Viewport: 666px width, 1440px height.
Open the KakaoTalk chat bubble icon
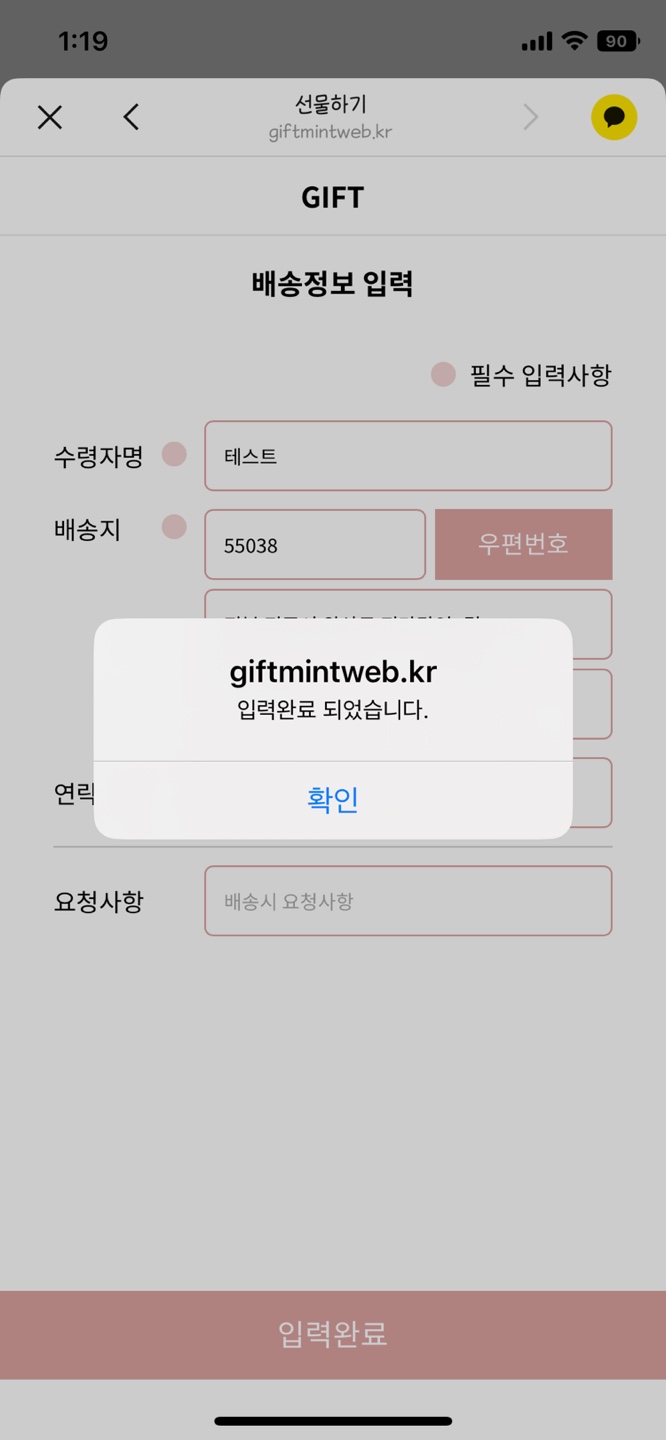coord(614,117)
